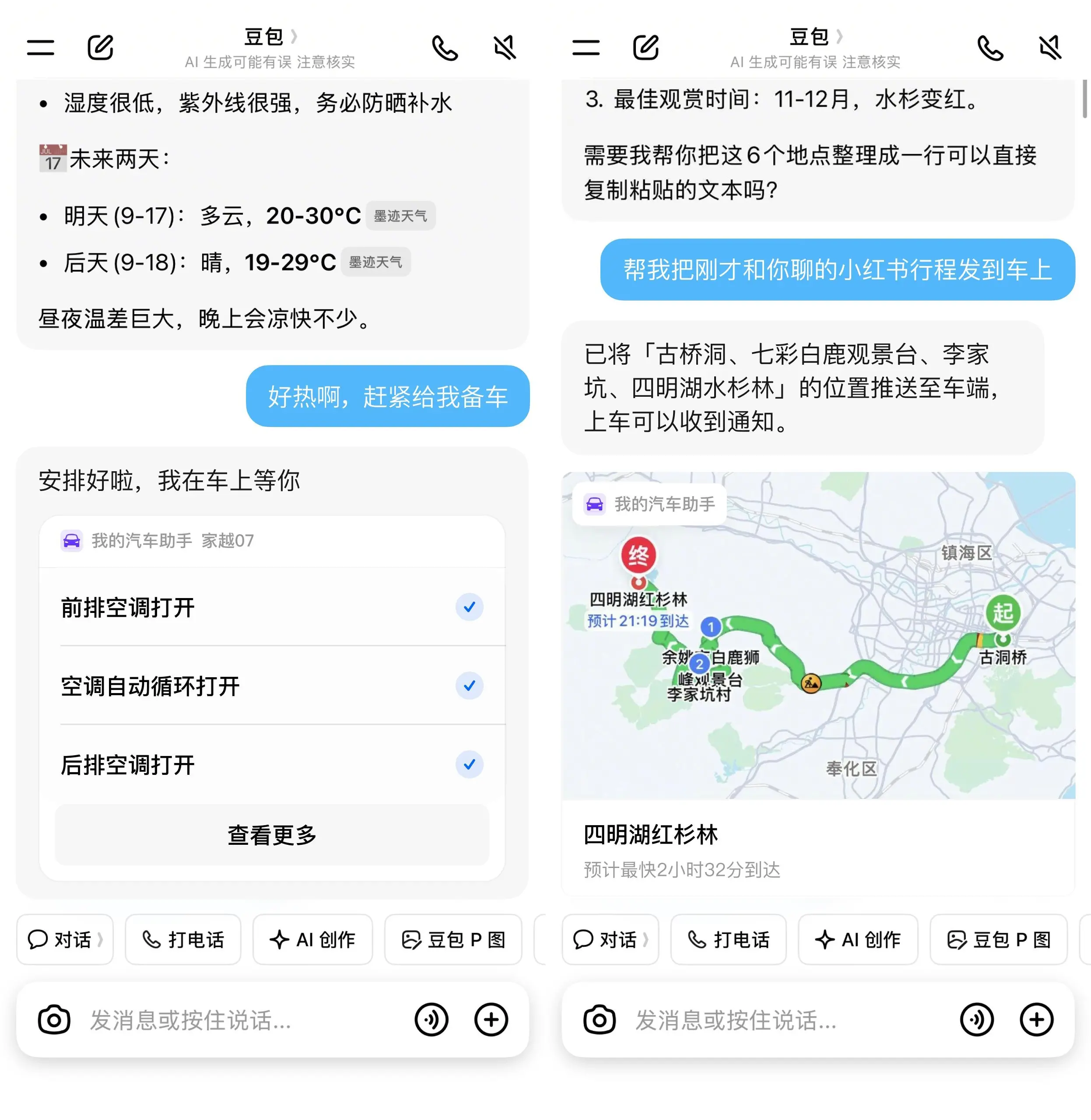Toggle the 前排空调打开 checkmark

tap(469, 607)
